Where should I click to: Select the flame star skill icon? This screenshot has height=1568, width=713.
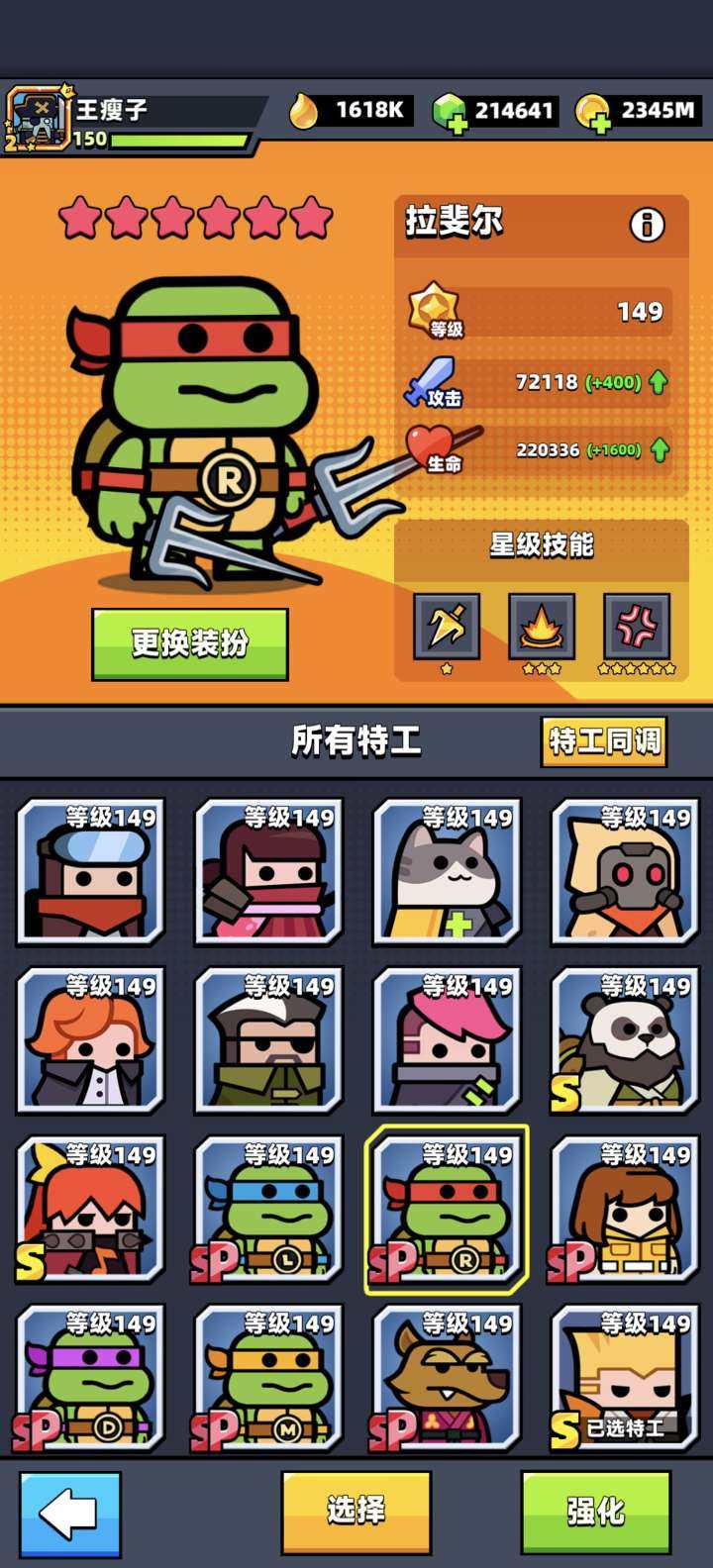click(544, 626)
